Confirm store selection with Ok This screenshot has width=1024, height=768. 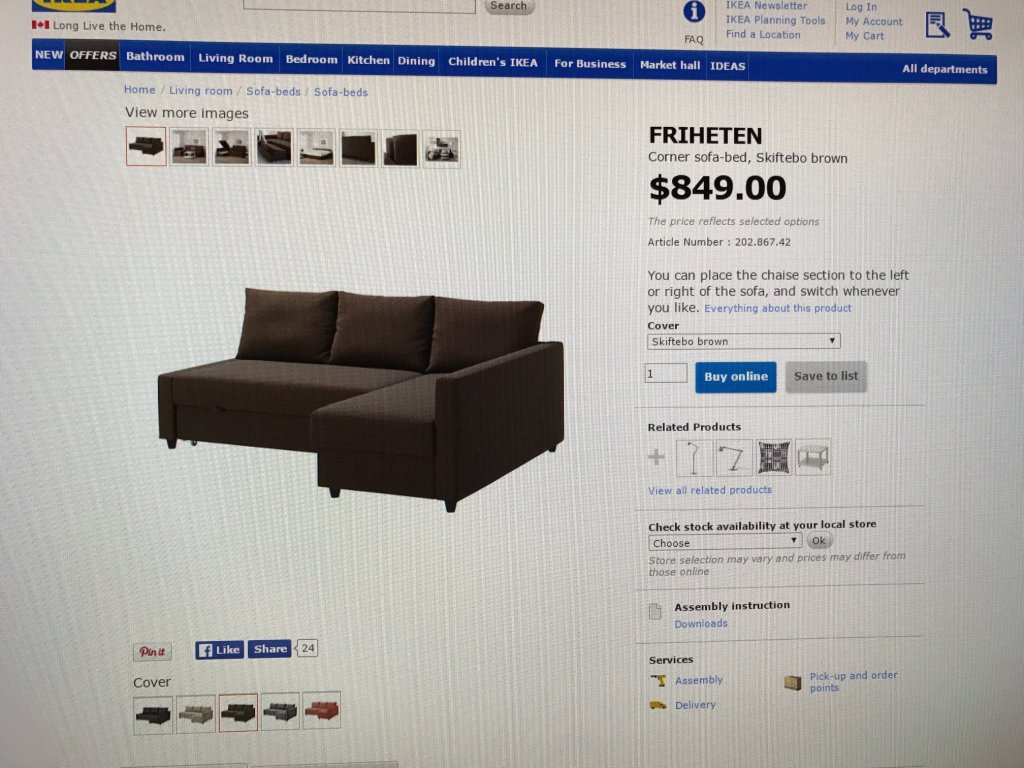[819, 541]
